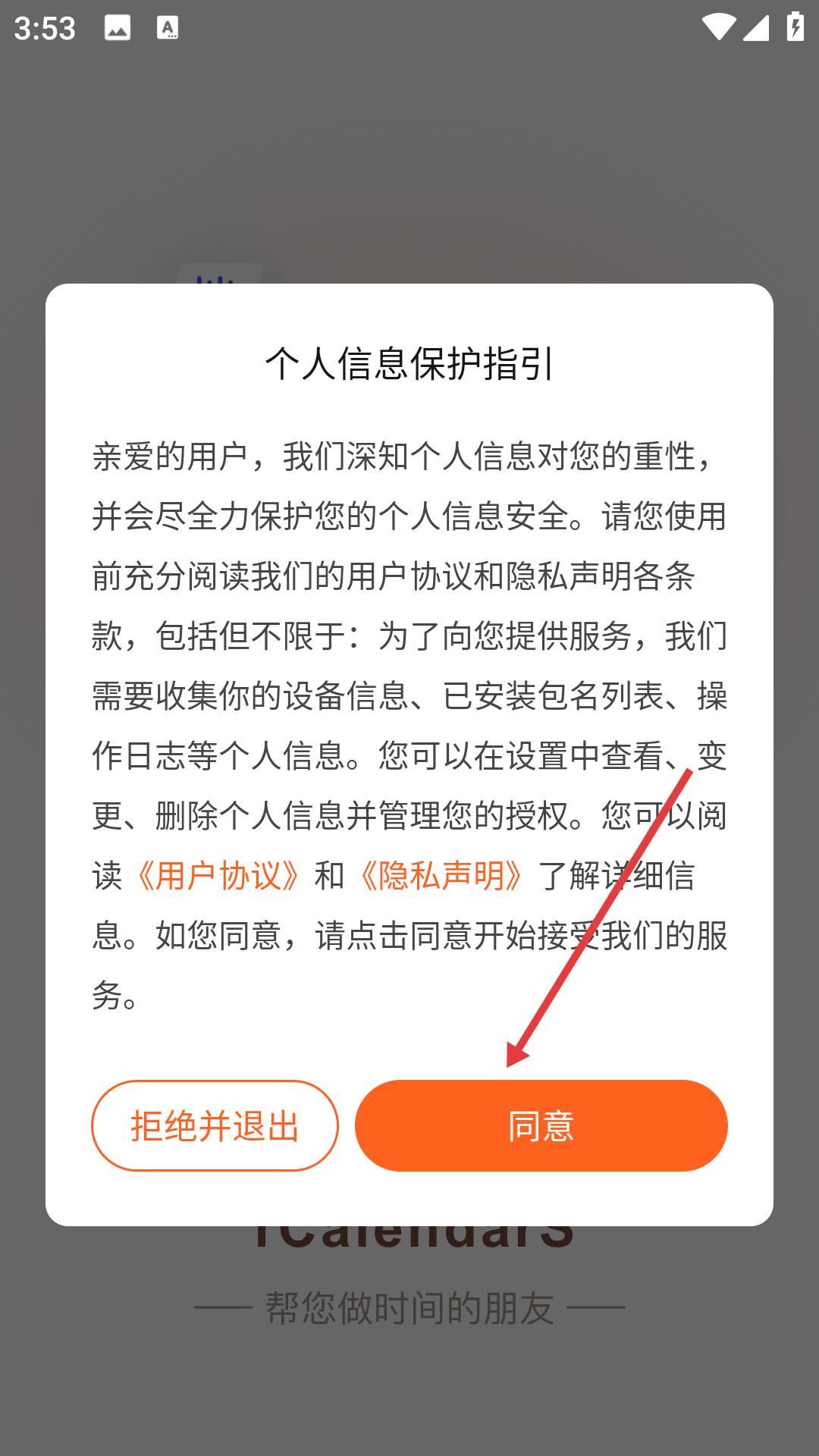Read the 《隐私声明》 link
The image size is (819, 1456).
pyautogui.click(x=441, y=876)
